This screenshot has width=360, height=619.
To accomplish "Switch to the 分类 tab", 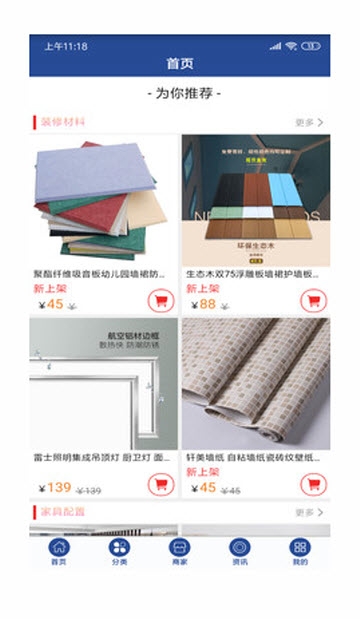I will [x=119, y=552].
